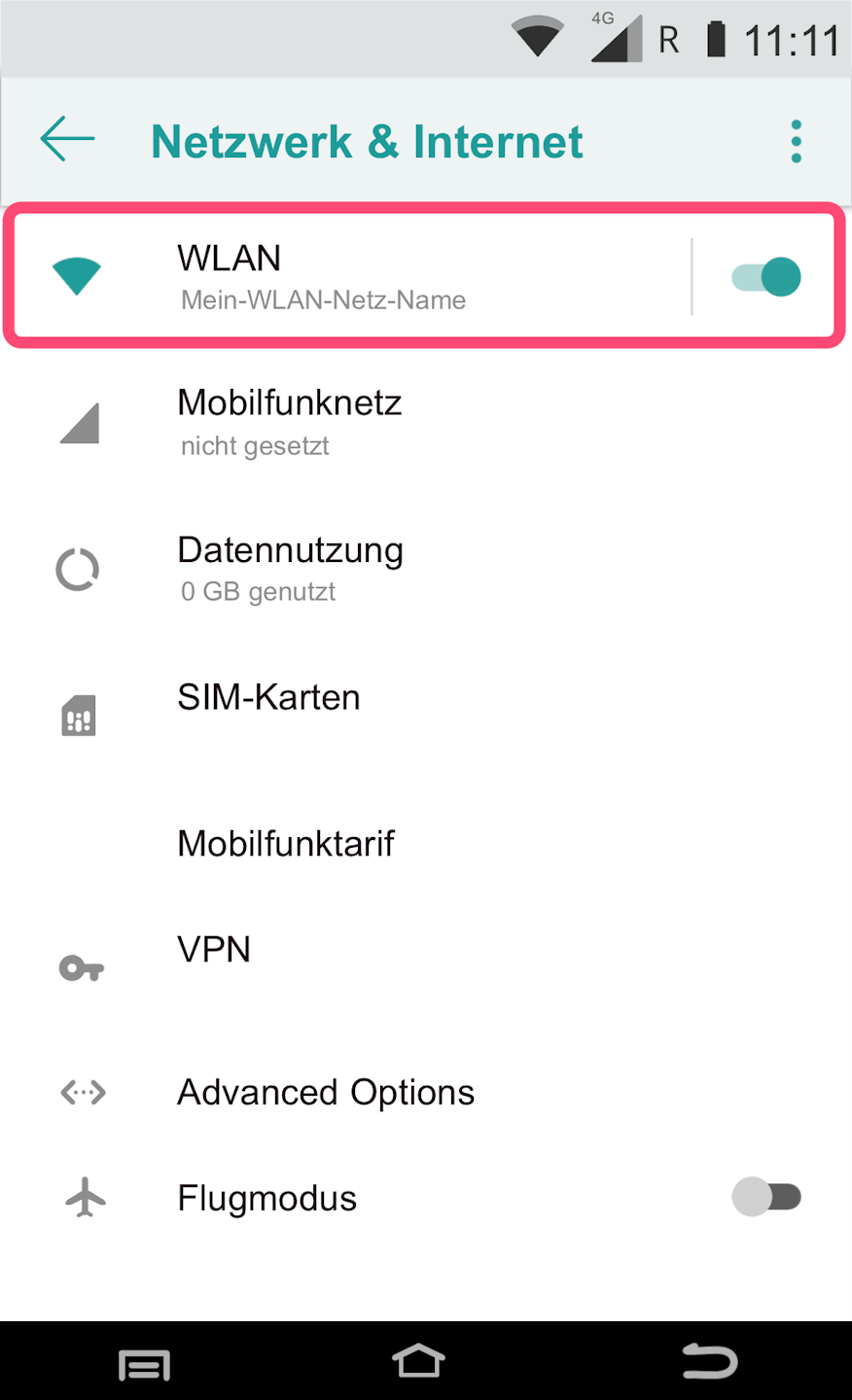Open the three-dot overflow menu
Image resolution: width=852 pixels, height=1400 pixels.
796,142
